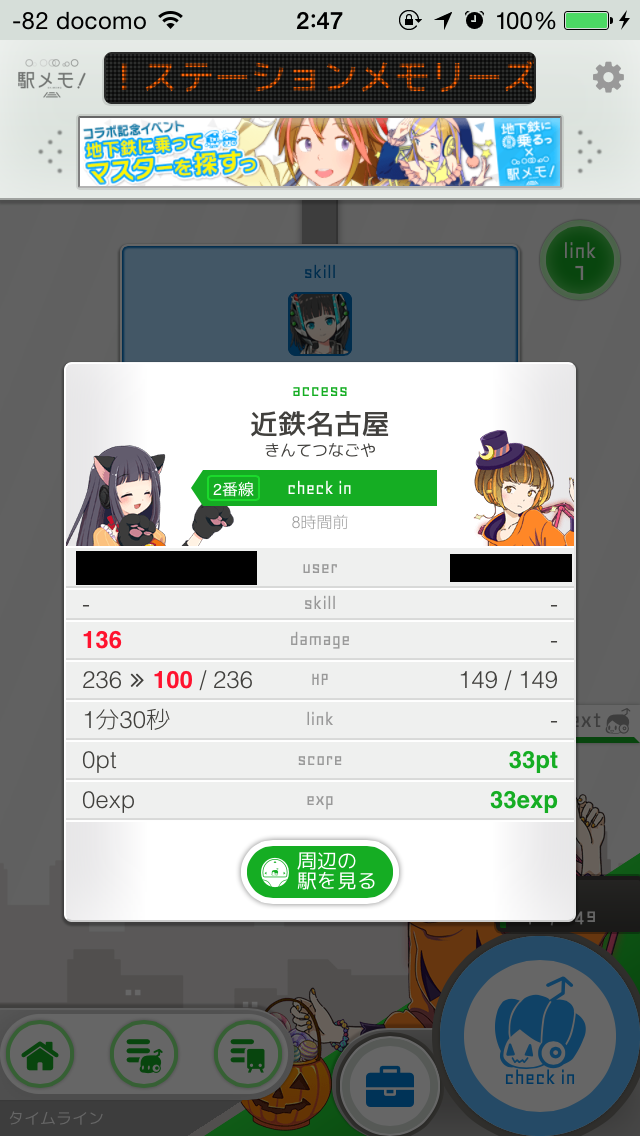Open the collaboration event banner

click(x=320, y=152)
